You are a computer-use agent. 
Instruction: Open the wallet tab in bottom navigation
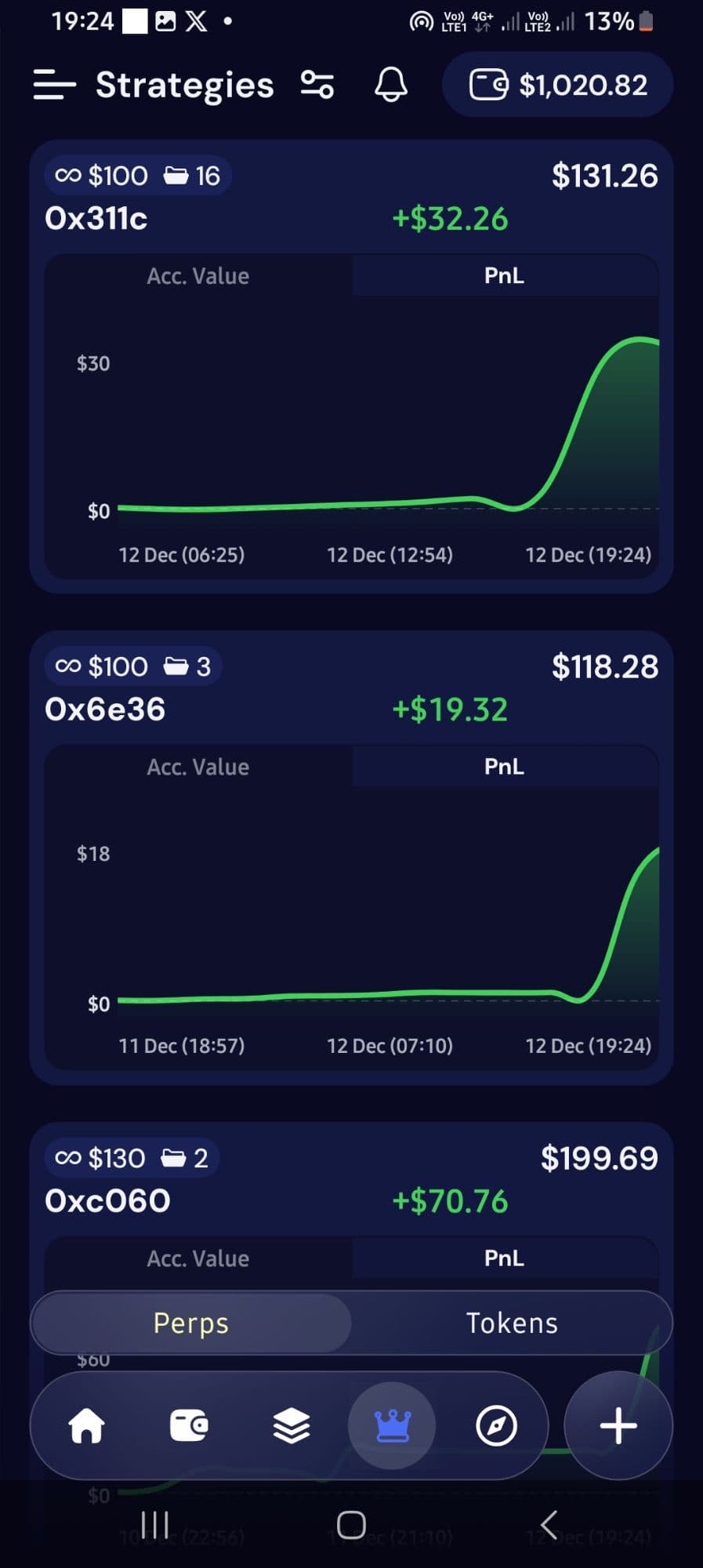(x=189, y=1425)
